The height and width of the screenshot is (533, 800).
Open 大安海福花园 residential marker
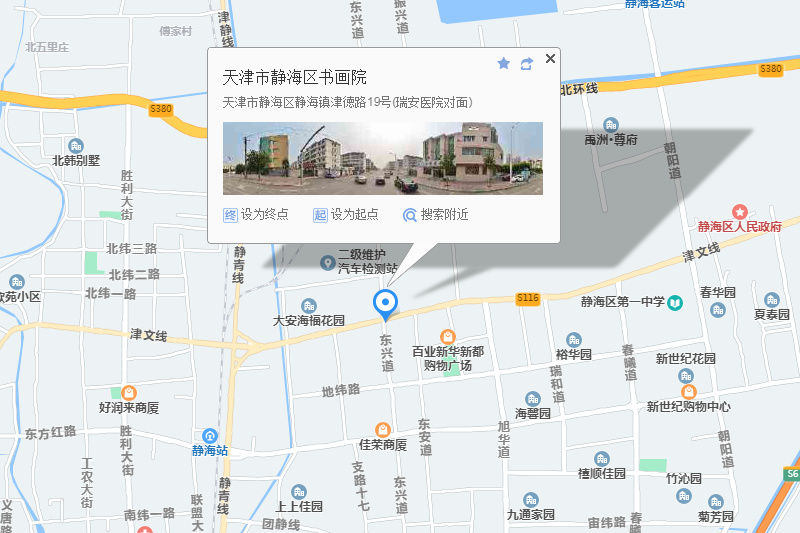[309, 306]
